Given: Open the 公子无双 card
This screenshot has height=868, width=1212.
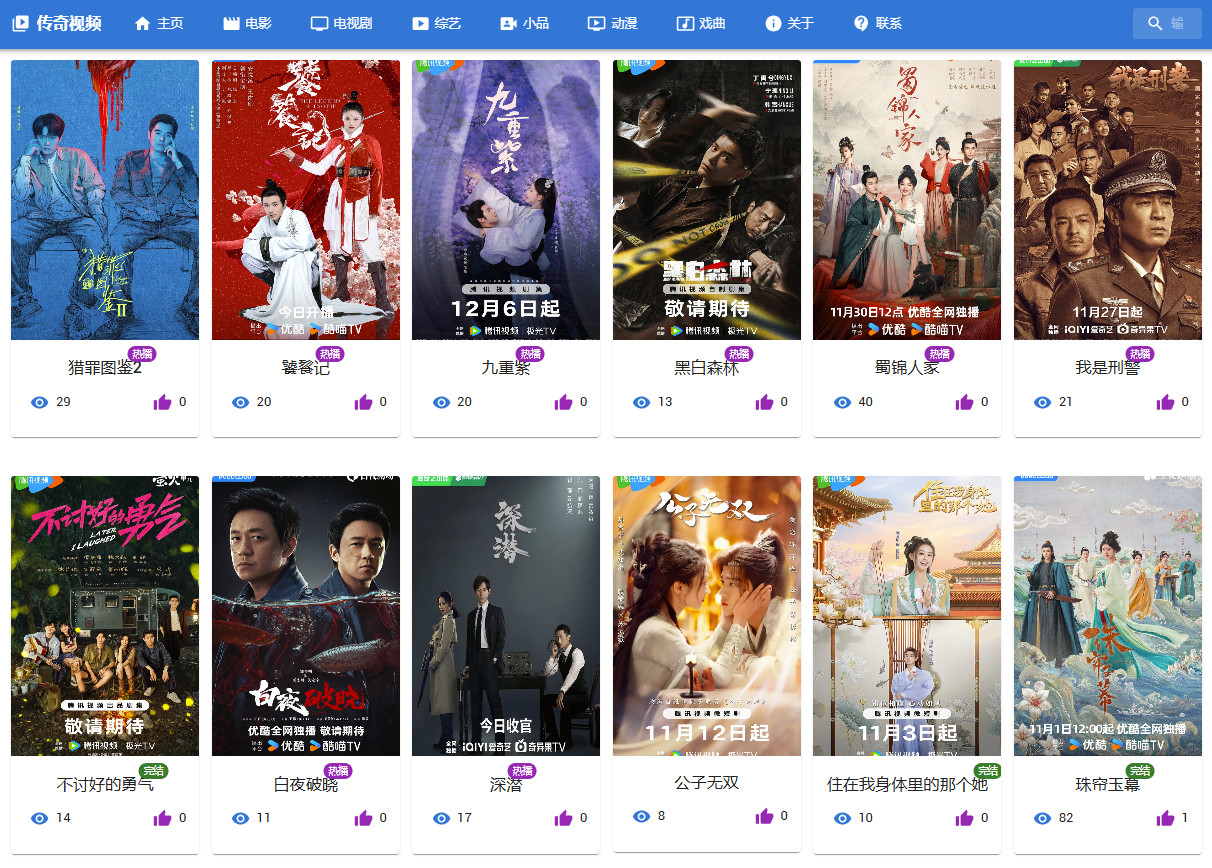Looking at the screenshot, I should tap(707, 615).
